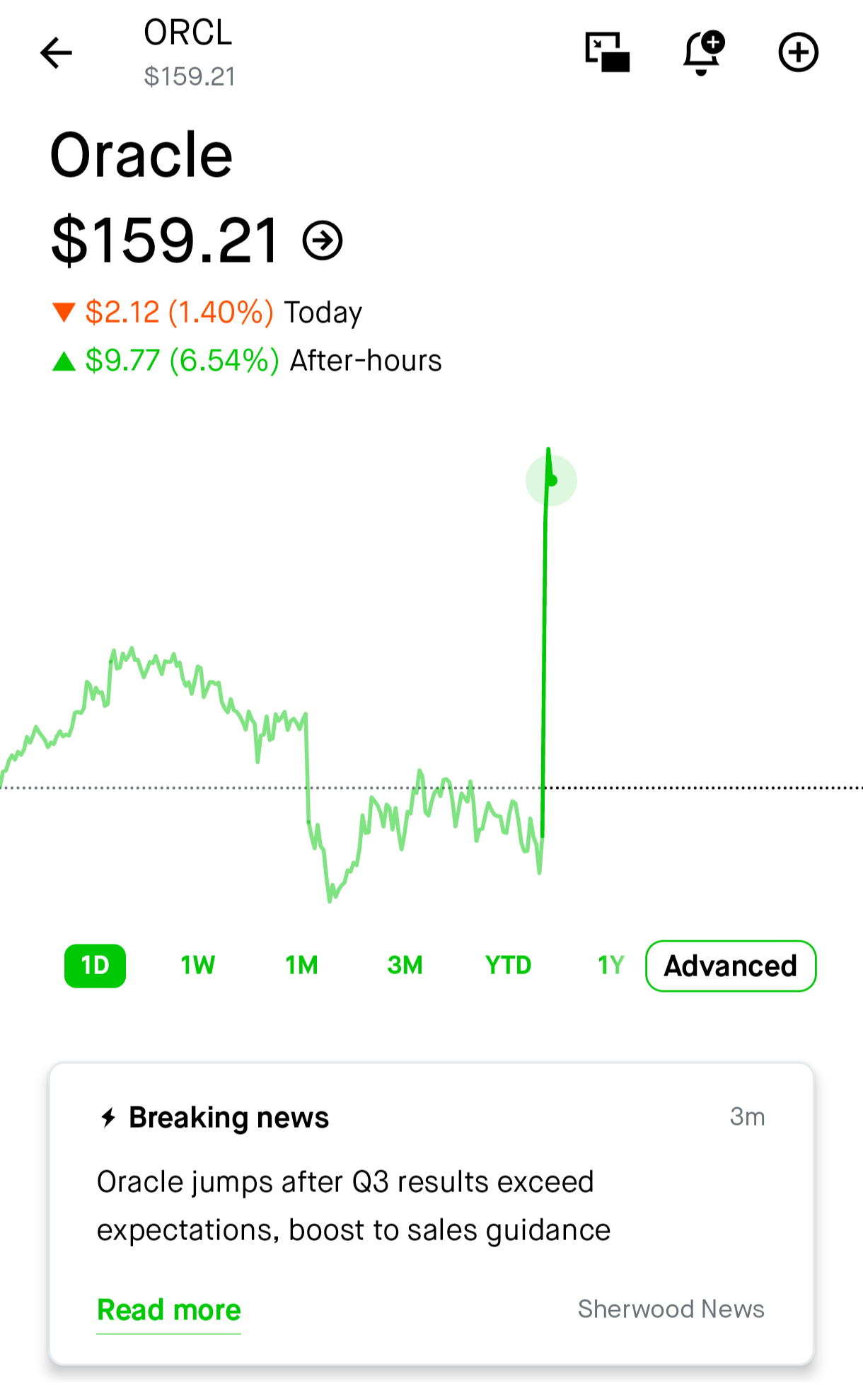Switch to the 1W chart range
Viewport: 863px width, 1400px height.
click(198, 966)
